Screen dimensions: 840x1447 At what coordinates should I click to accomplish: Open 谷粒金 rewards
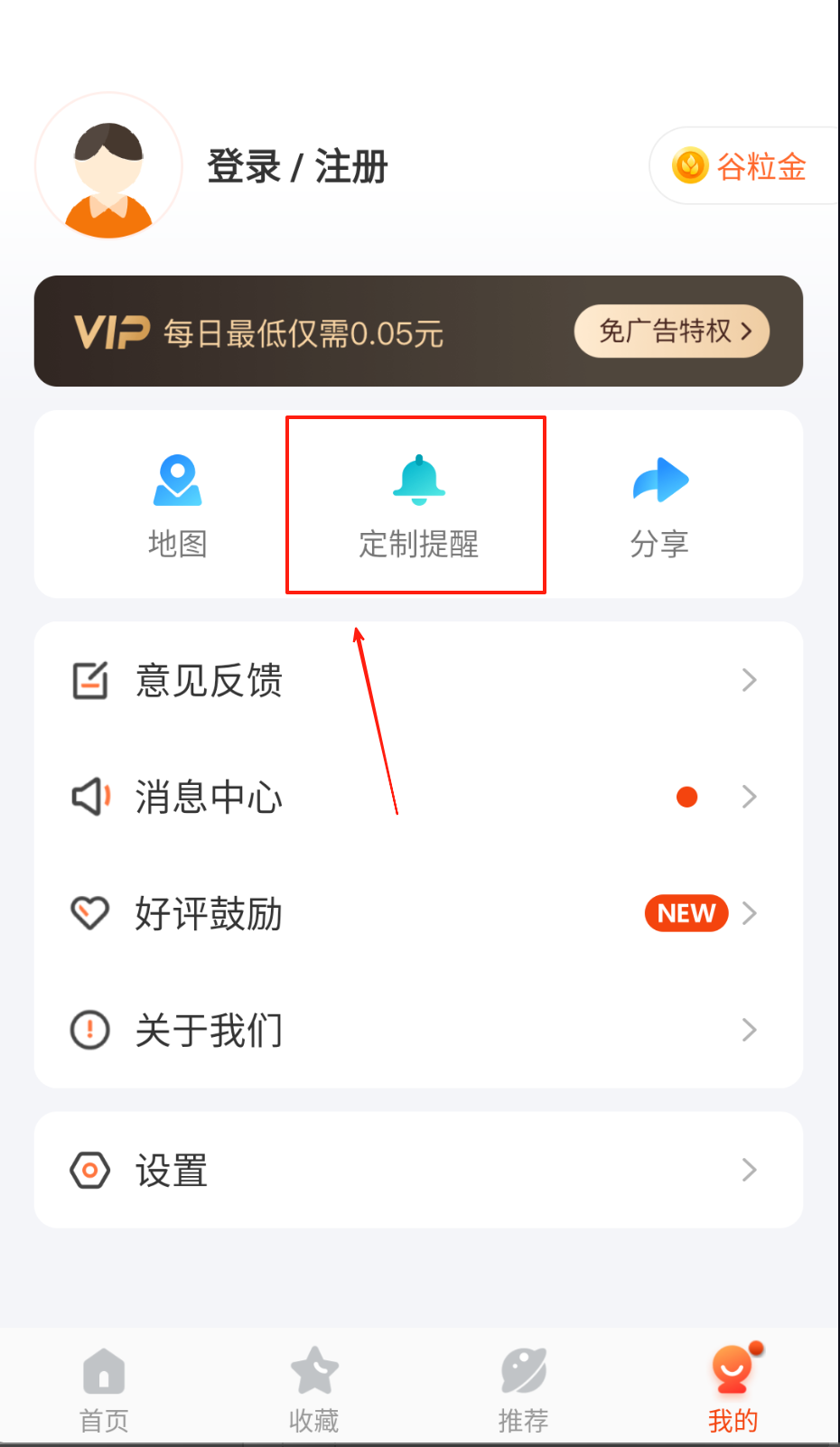pyautogui.click(x=741, y=166)
